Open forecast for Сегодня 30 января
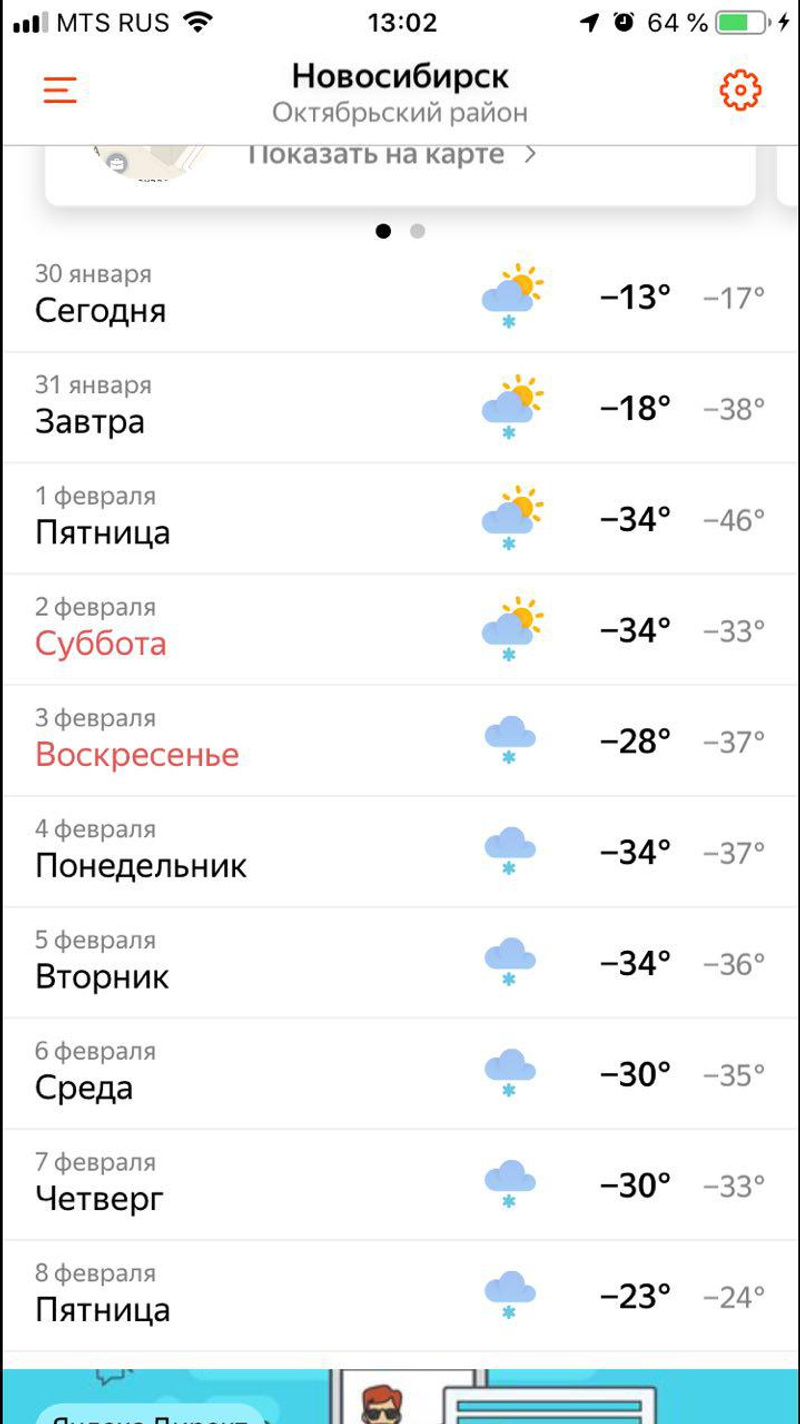 tap(400, 297)
